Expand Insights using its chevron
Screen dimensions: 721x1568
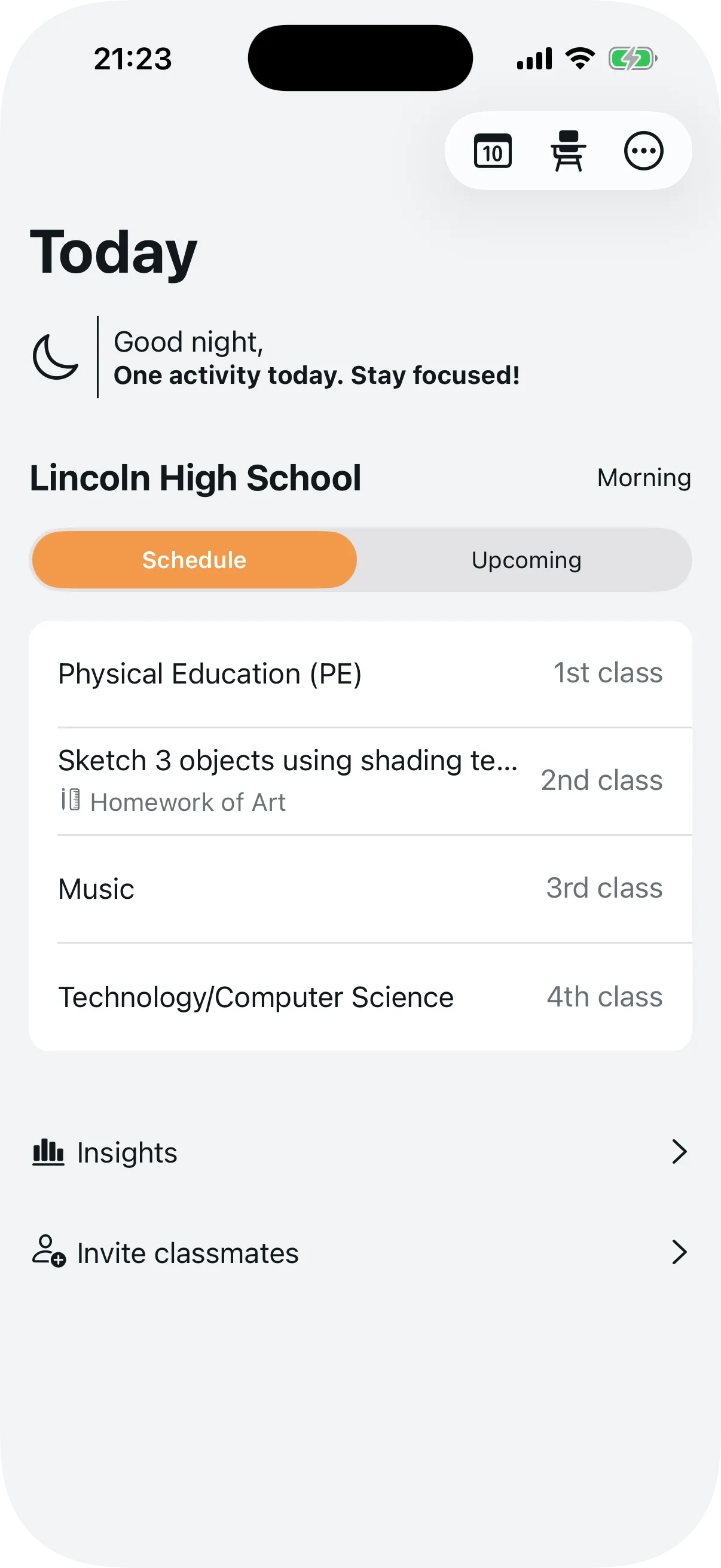(679, 1151)
